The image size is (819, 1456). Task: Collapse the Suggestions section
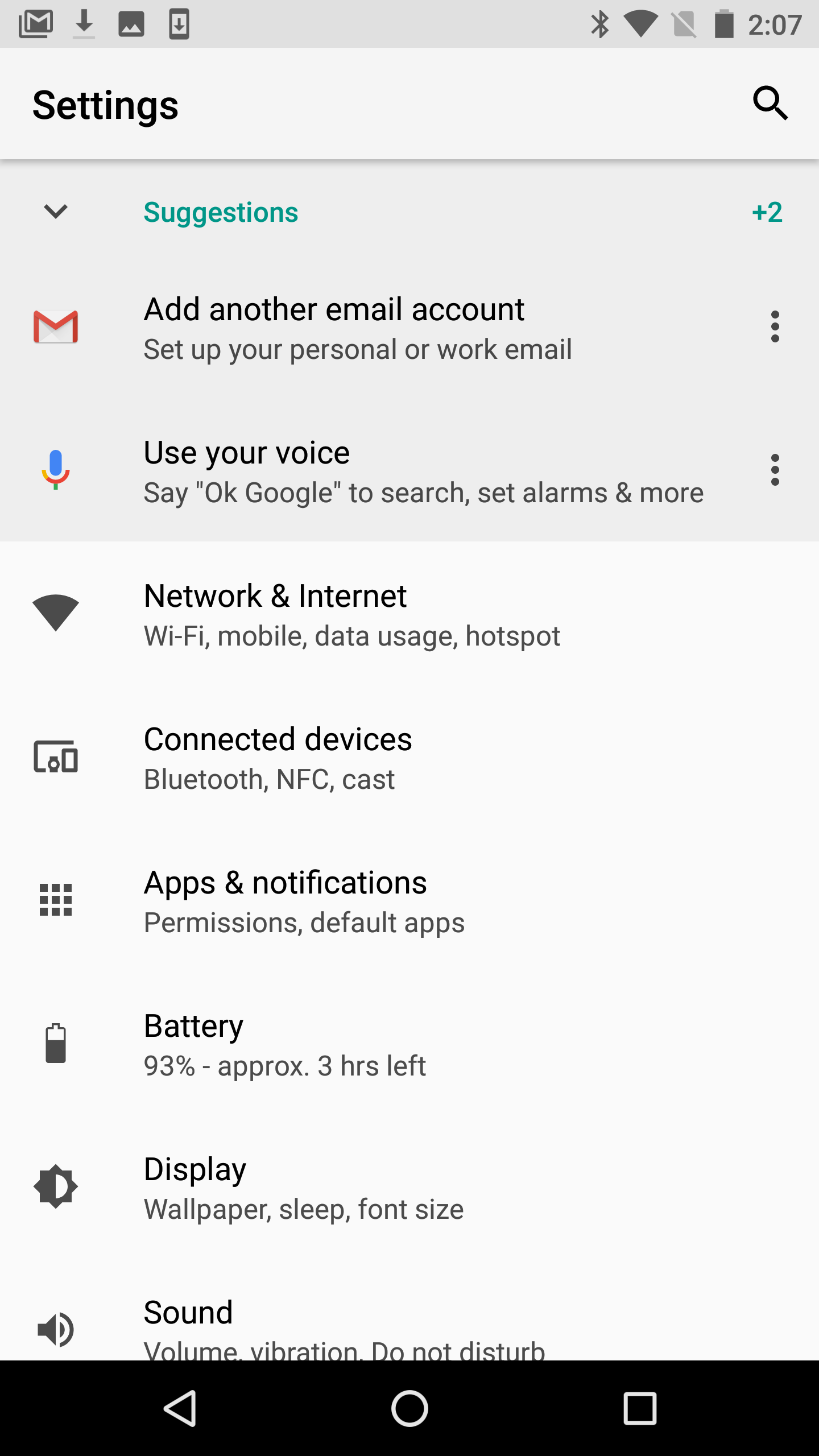point(55,213)
